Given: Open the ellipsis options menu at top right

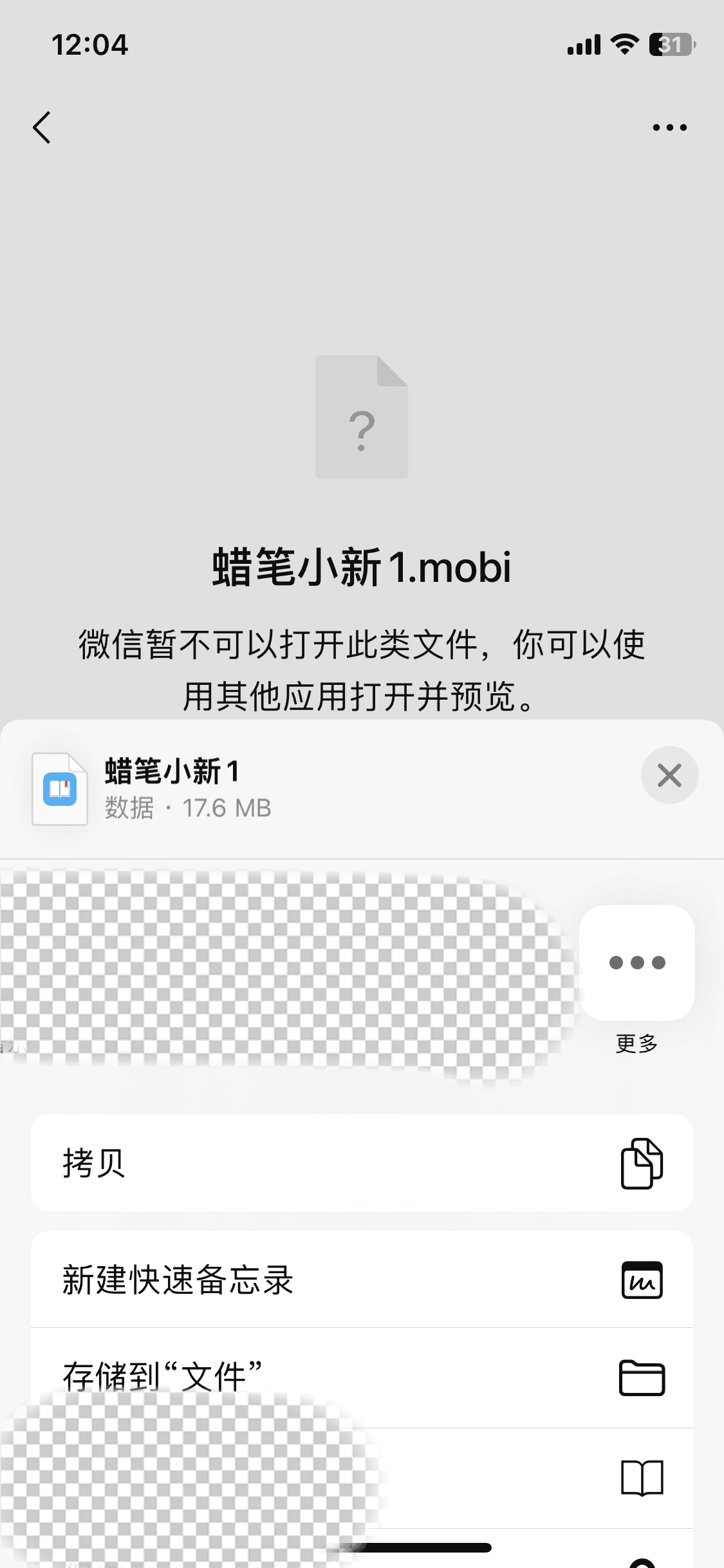Looking at the screenshot, I should click(669, 127).
